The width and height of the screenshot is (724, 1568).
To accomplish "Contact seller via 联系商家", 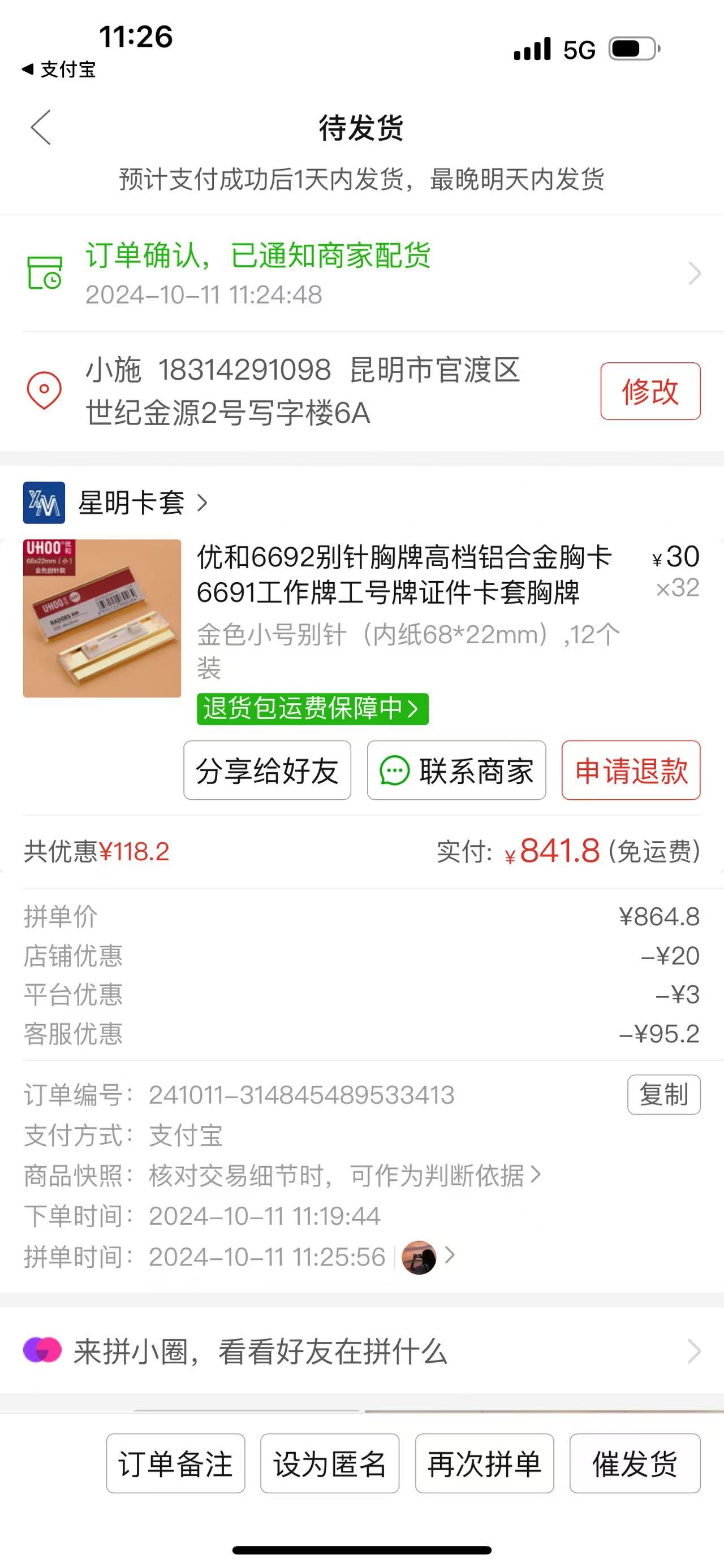I will pyautogui.click(x=456, y=770).
